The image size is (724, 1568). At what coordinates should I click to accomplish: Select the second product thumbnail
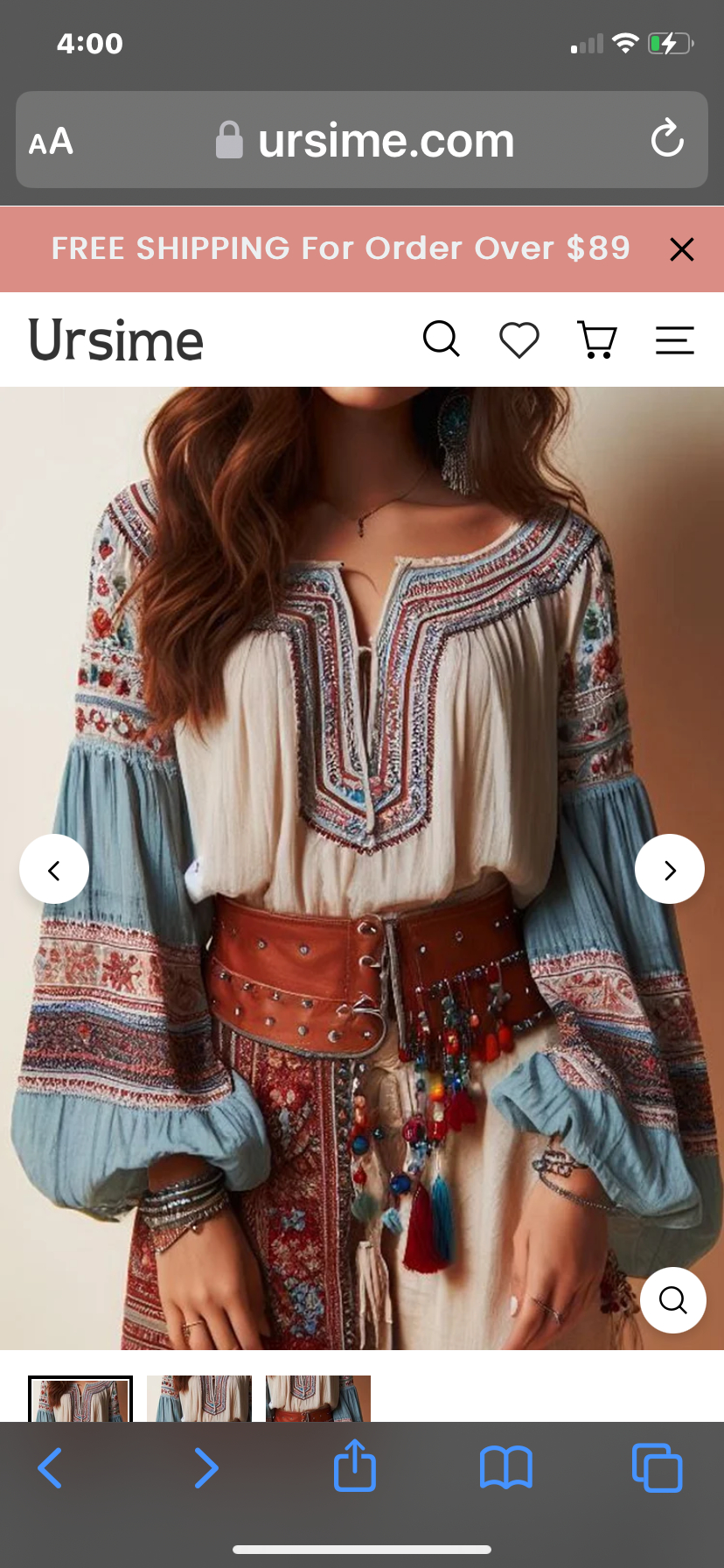199,1398
